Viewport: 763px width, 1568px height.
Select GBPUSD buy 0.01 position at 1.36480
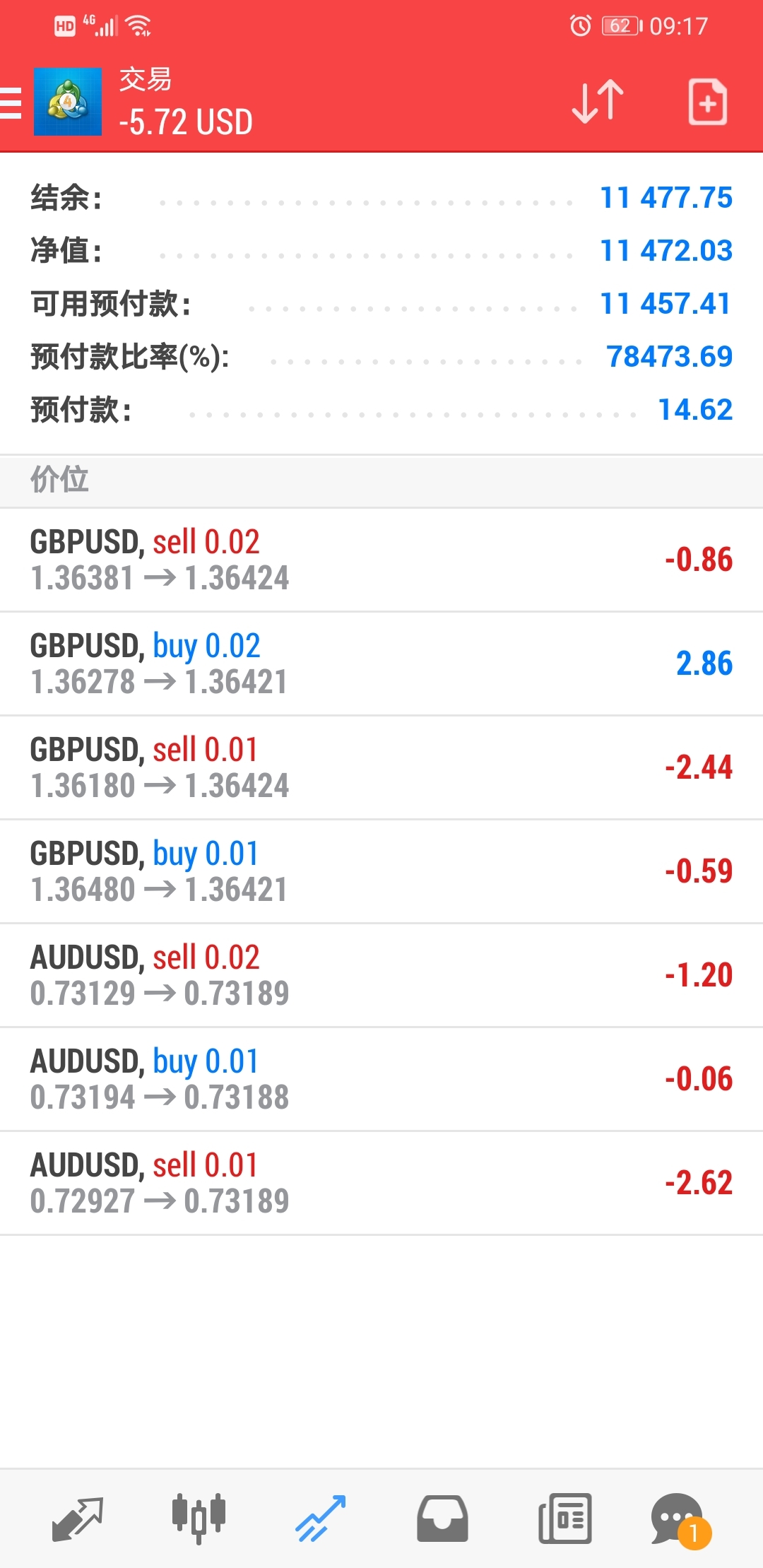tap(381, 871)
